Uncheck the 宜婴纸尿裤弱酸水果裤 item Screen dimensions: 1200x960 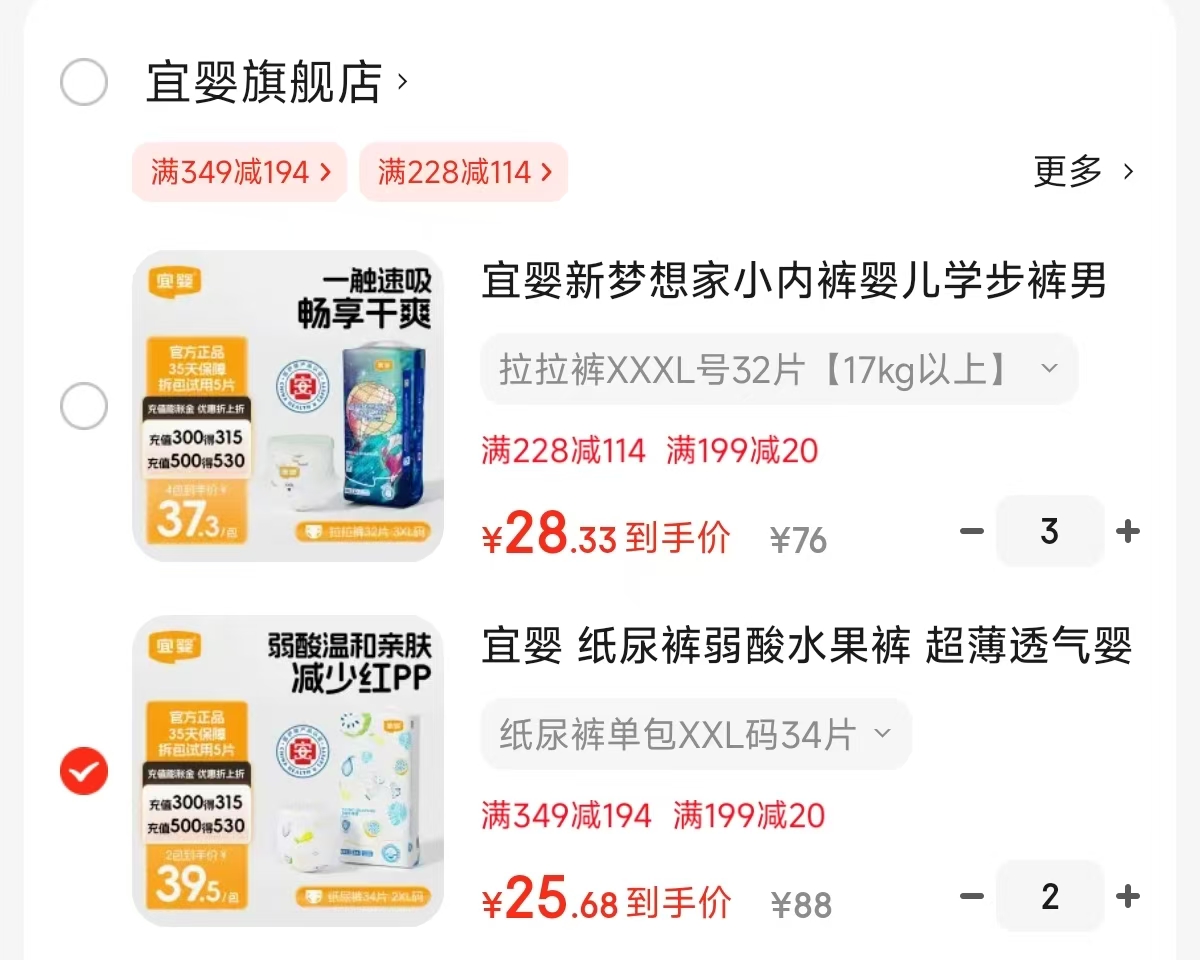pos(84,771)
